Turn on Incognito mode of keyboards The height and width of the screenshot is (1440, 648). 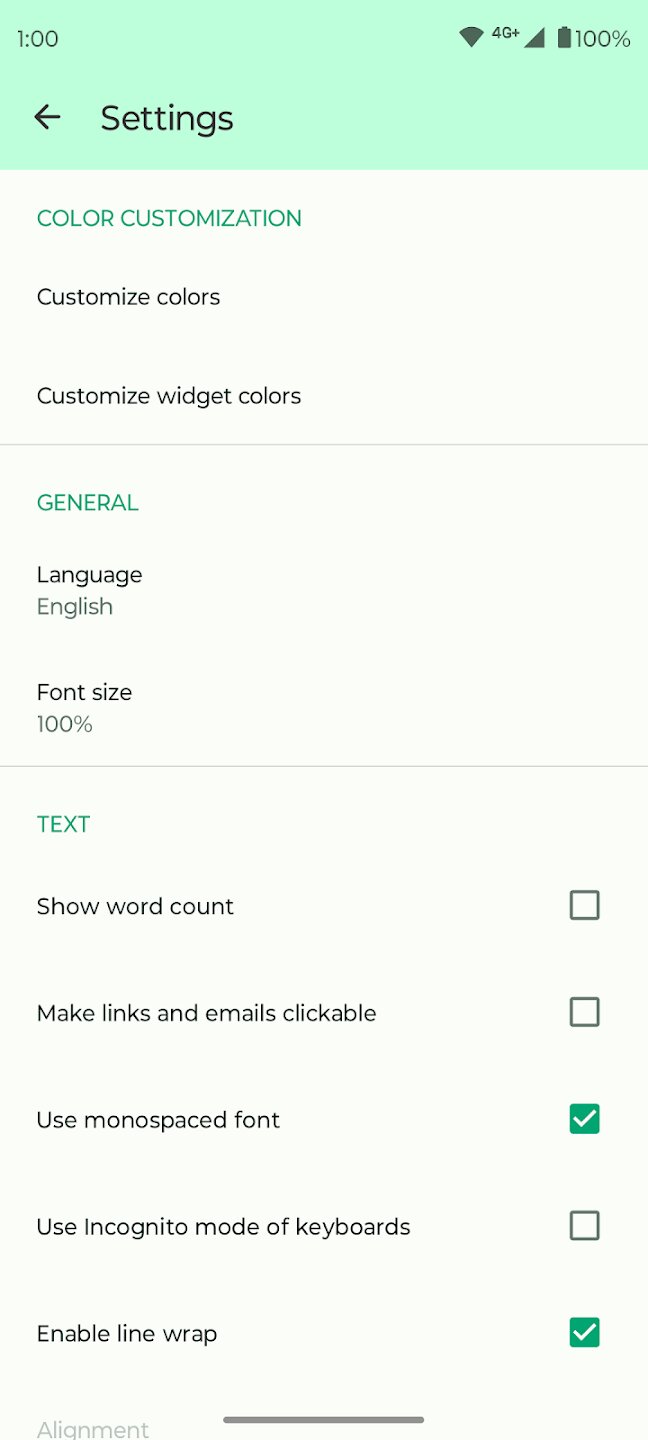[584, 1226]
